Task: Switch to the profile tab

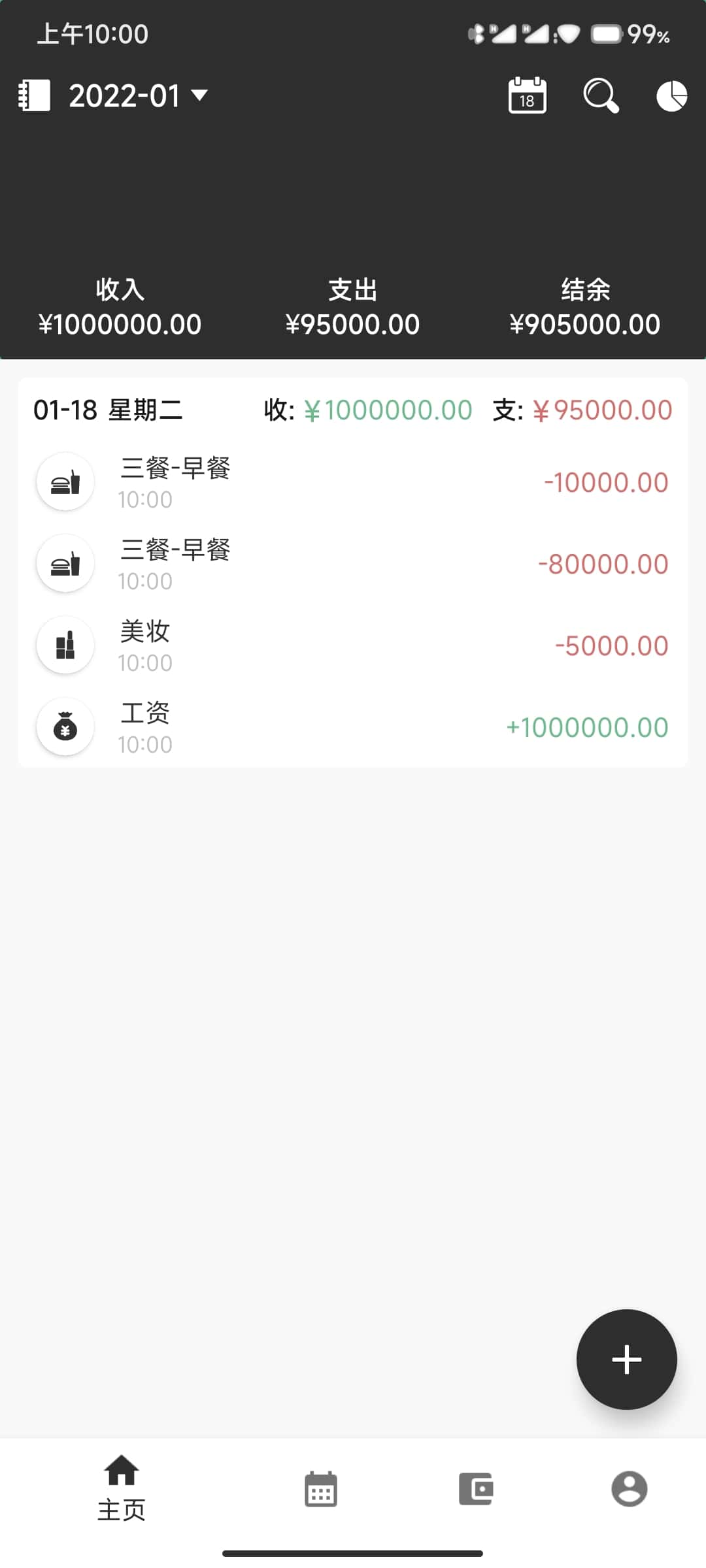Action: coord(630,1489)
